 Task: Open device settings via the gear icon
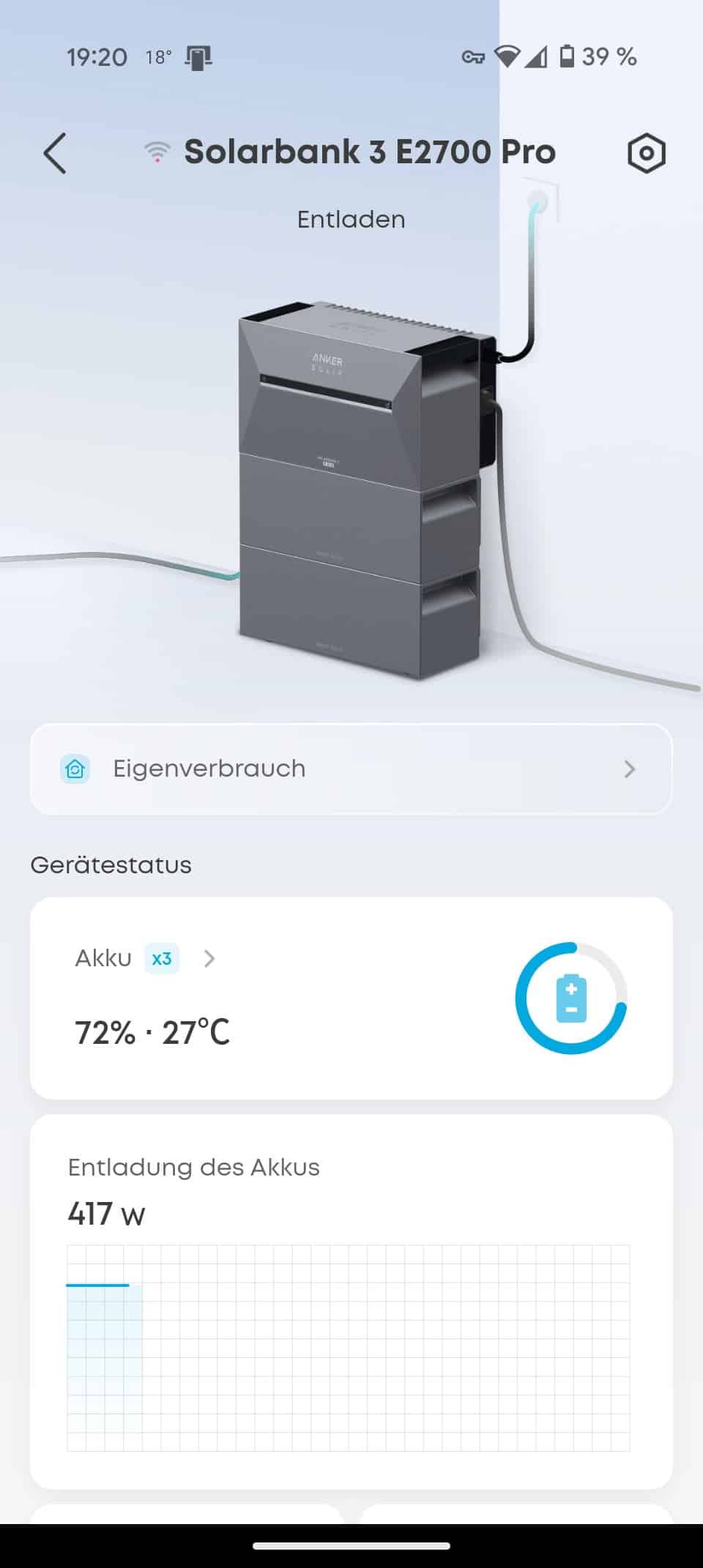coord(646,153)
